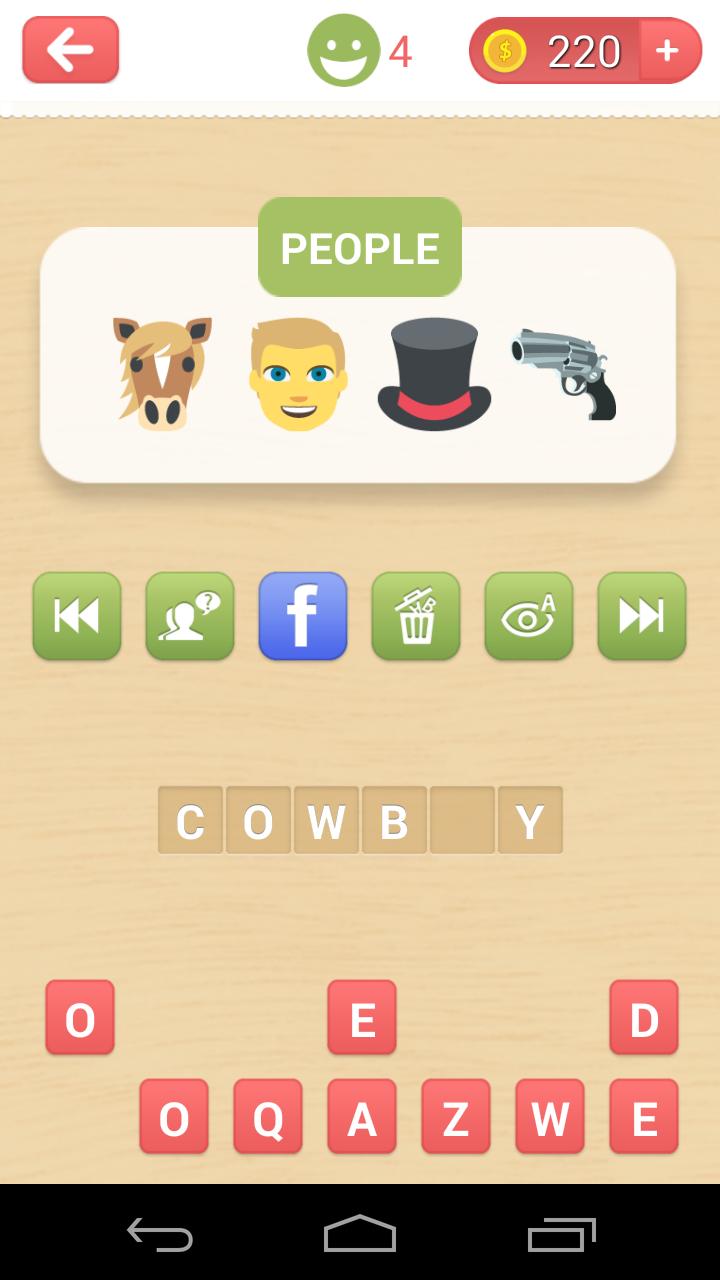Viewport: 720px width, 1280px height.
Task: Skip to the next puzzle
Action: [642, 616]
